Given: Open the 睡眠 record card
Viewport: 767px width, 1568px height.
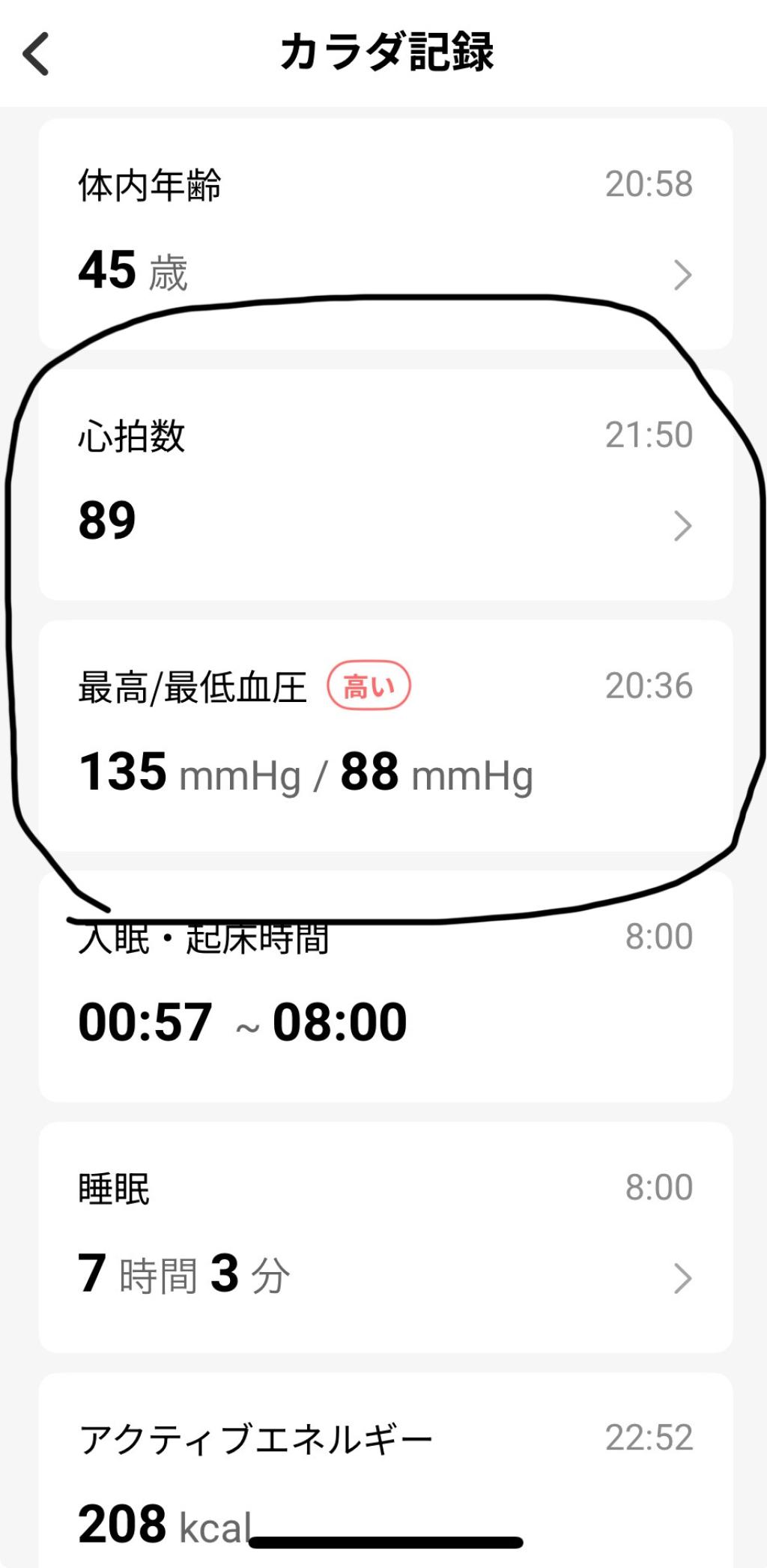Looking at the screenshot, I should [385, 1236].
